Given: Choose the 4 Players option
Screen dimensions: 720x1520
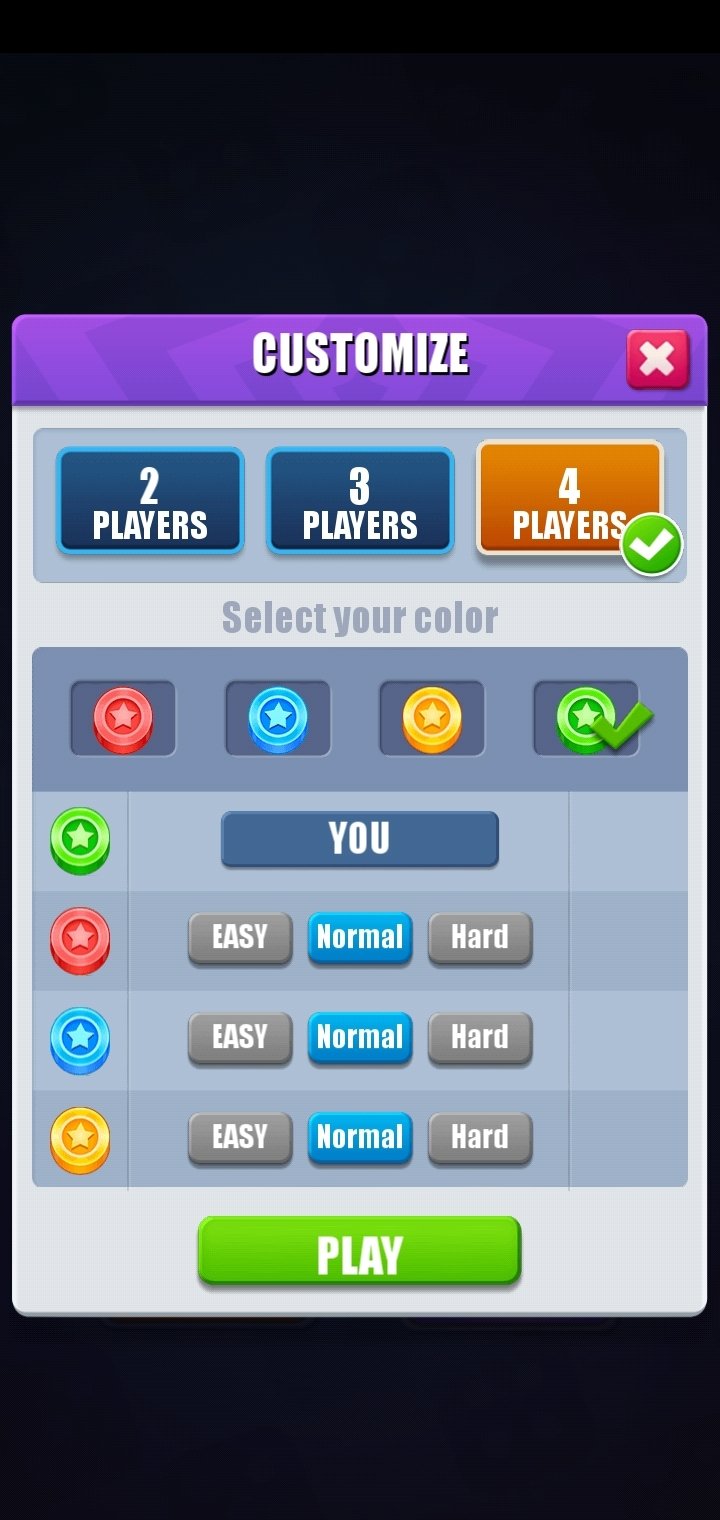Looking at the screenshot, I should (570, 497).
